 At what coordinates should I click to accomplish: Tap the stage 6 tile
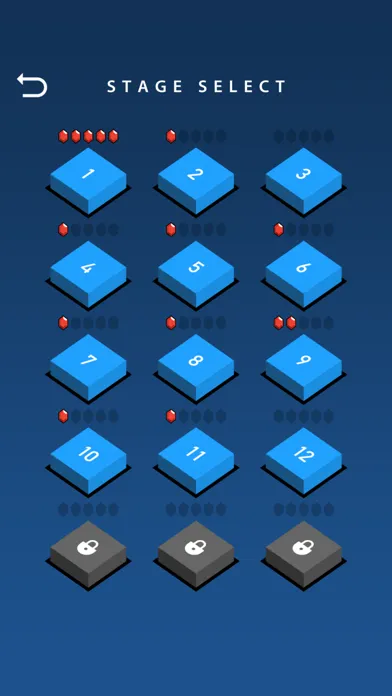tap(304, 274)
